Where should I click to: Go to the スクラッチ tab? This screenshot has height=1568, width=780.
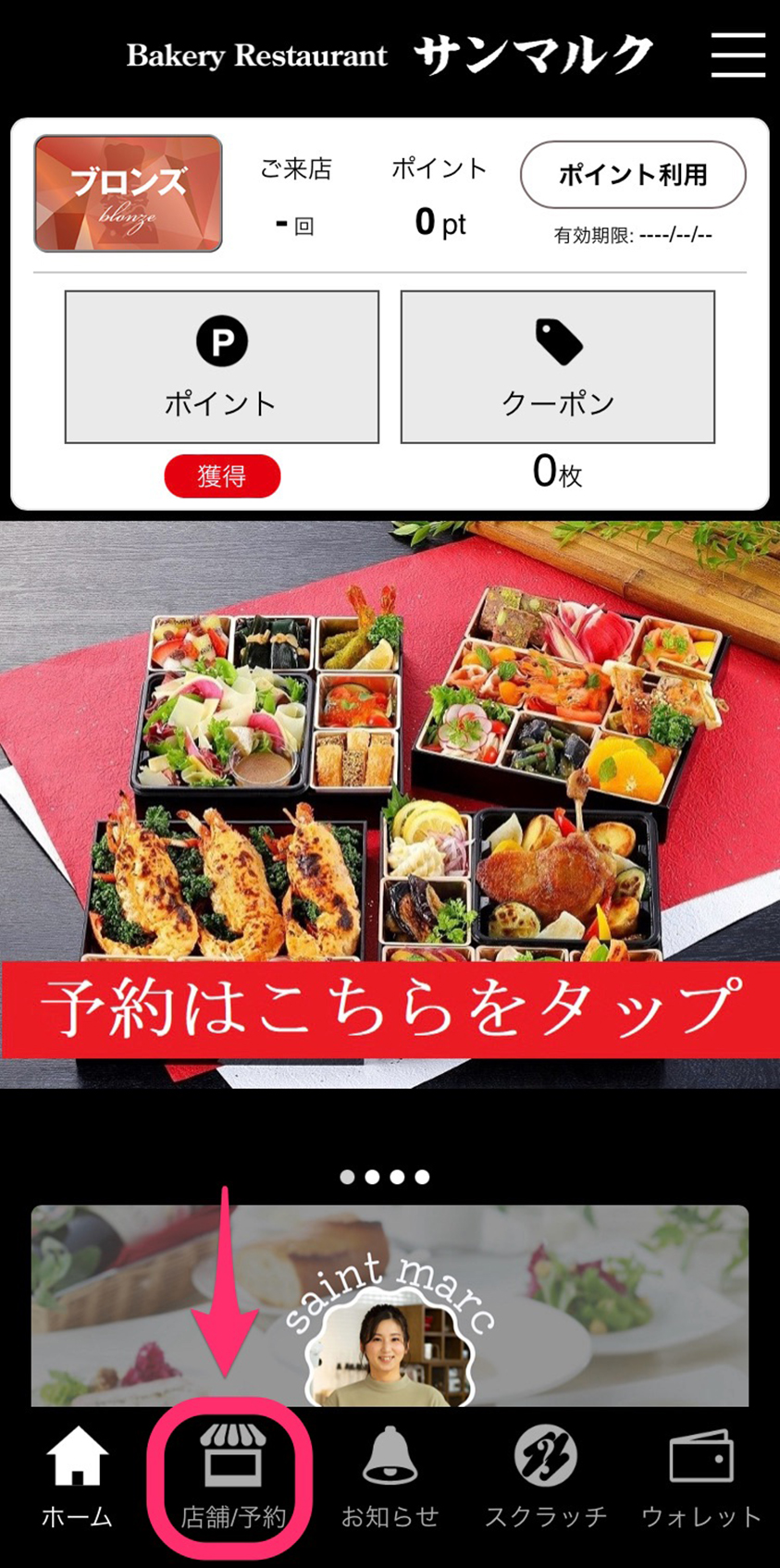[x=546, y=1477]
